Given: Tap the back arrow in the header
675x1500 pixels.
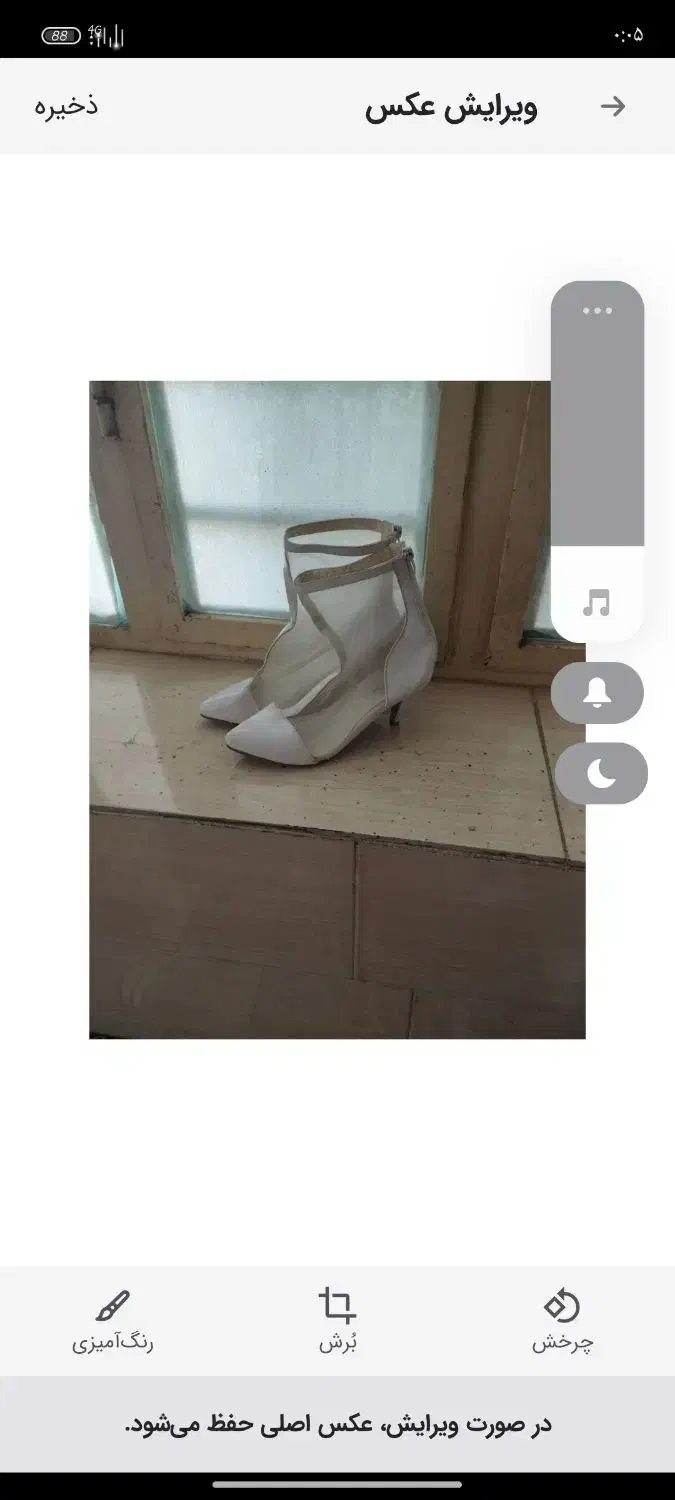Looking at the screenshot, I should pyautogui.click(x=613, y=106).
